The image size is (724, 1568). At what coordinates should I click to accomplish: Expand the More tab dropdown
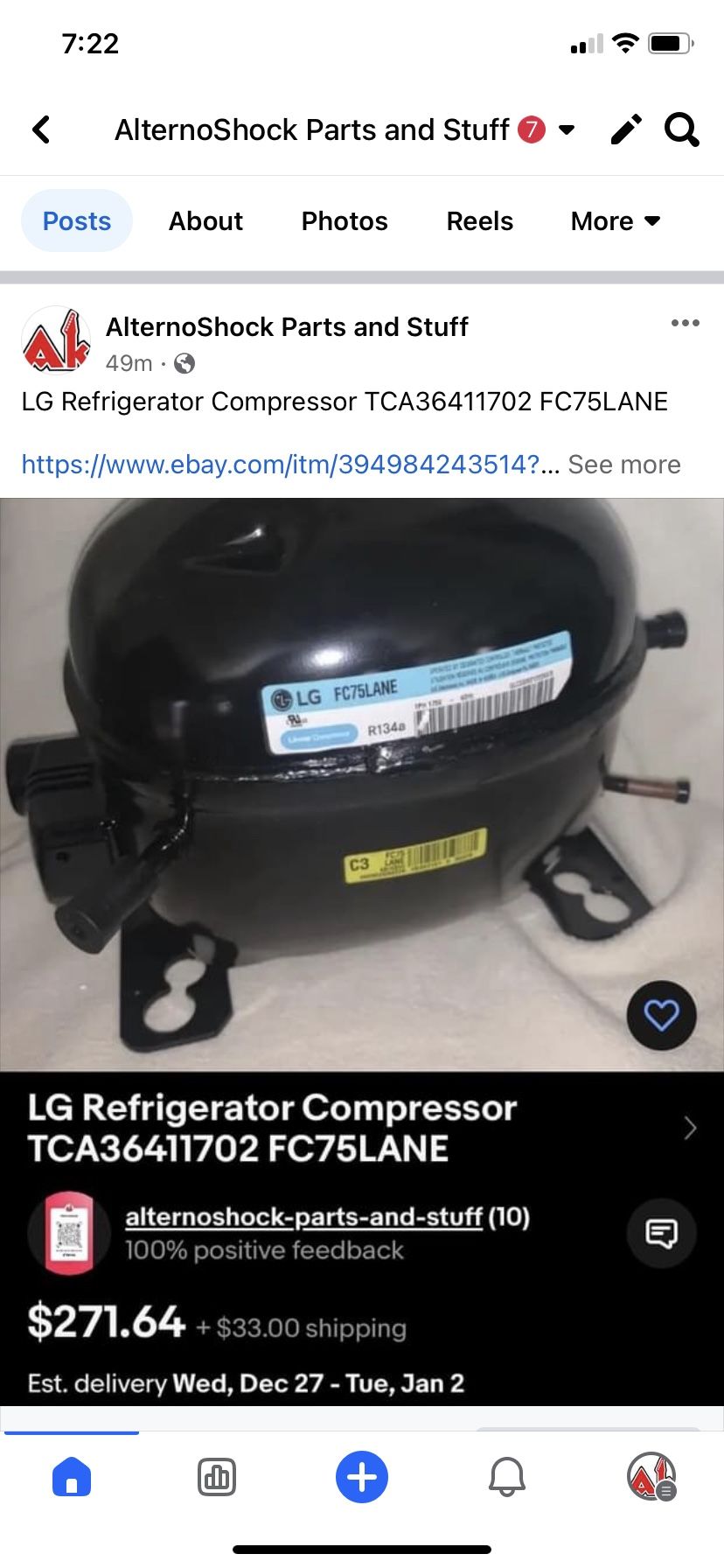(615, 221)
